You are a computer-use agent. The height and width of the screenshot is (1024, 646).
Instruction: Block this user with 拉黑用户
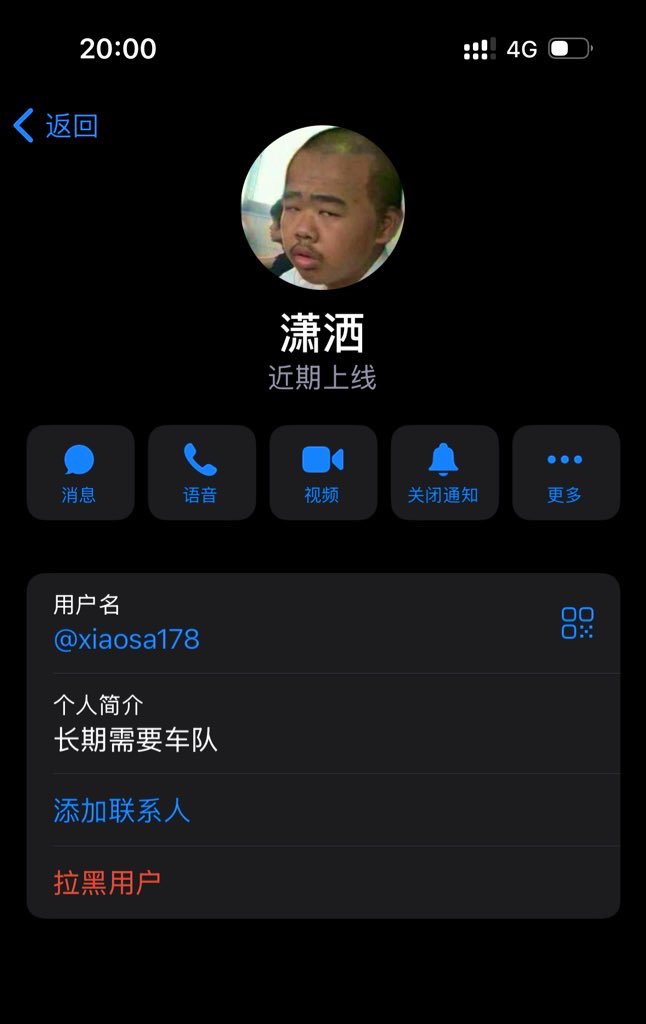[x=107, y=883]
